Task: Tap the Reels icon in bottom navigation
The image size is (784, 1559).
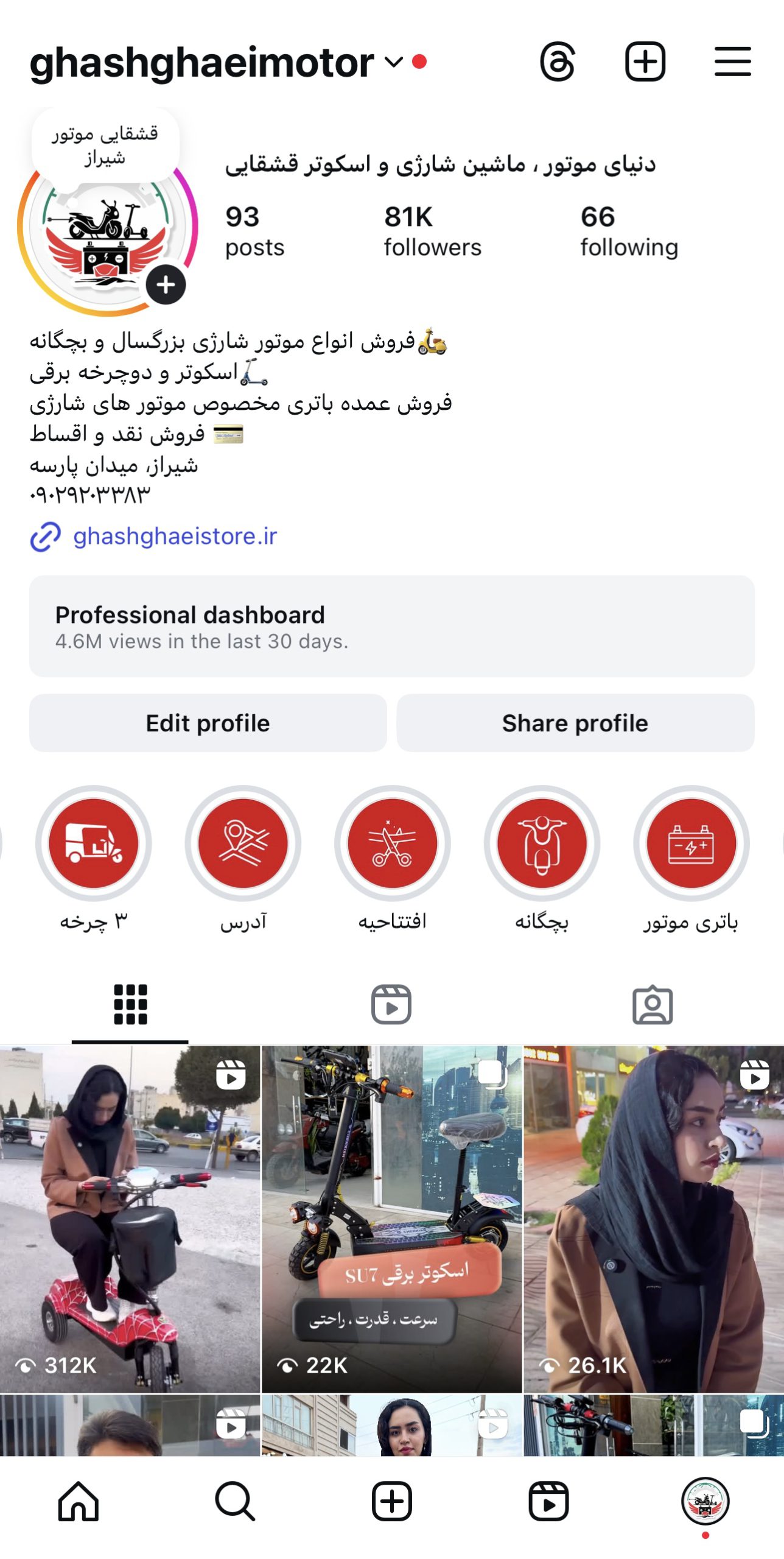Action: pos(548,1502)
